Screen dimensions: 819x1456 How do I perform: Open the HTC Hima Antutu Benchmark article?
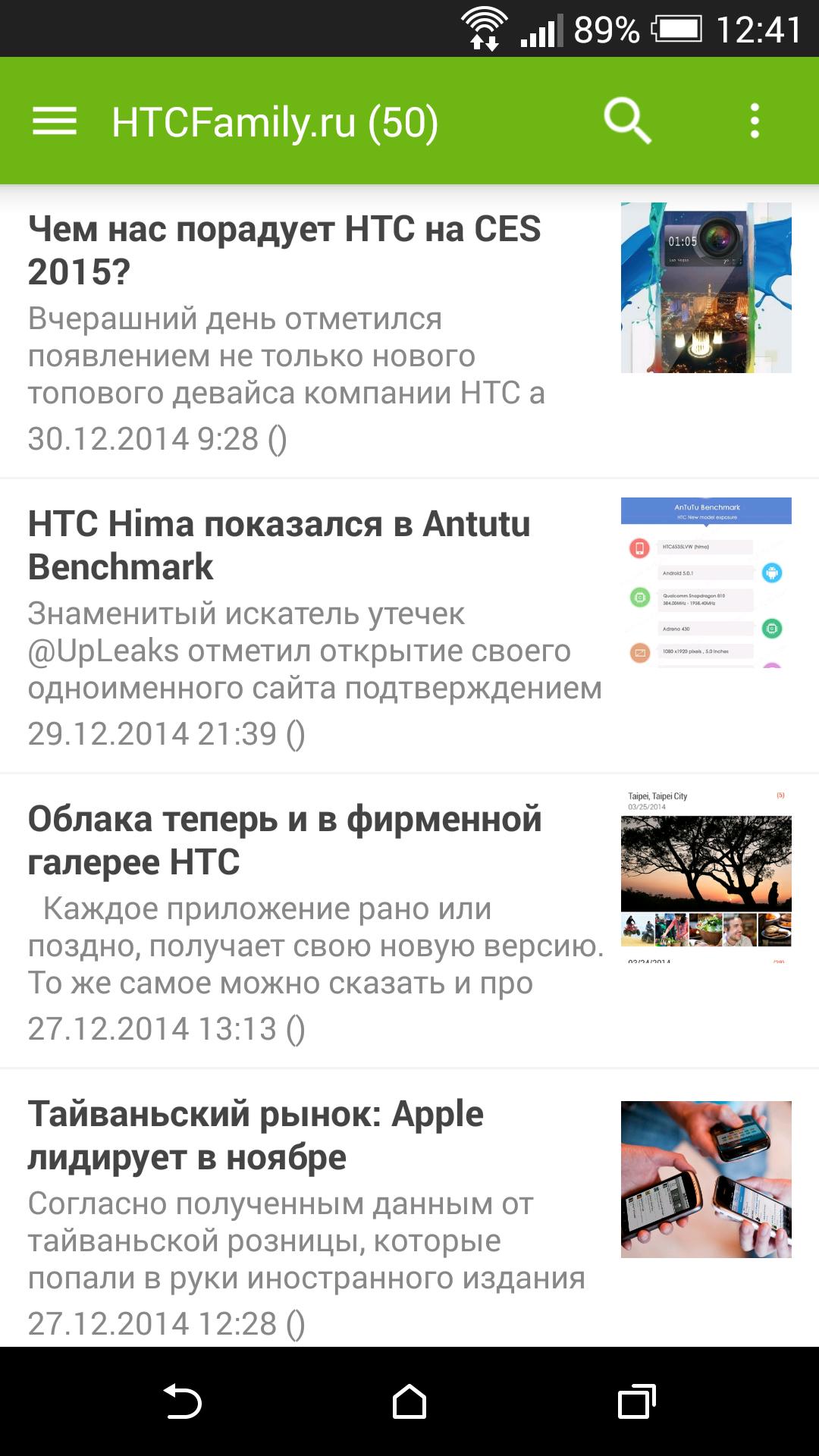point(303,622)
